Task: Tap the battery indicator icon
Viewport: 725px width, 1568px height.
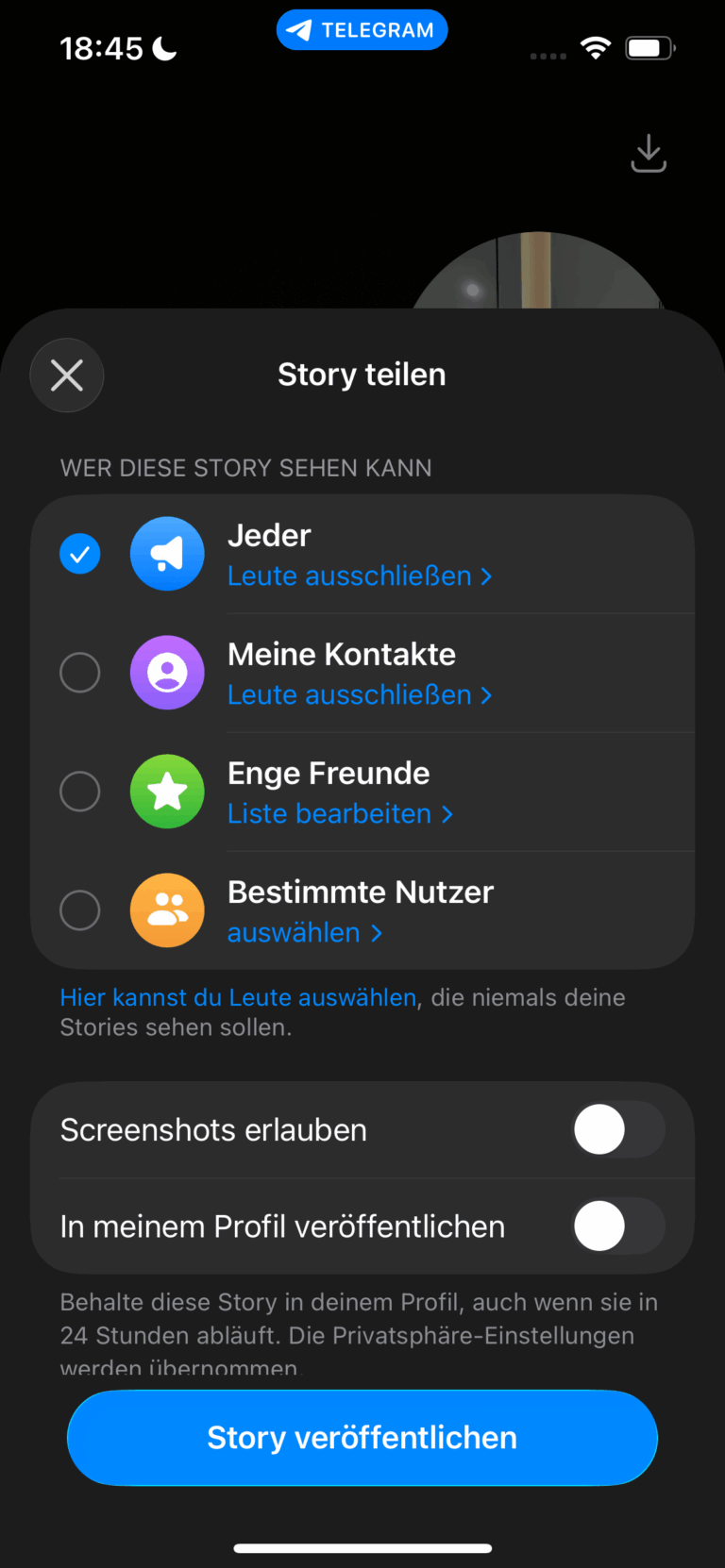Action: tap(650, 47)
